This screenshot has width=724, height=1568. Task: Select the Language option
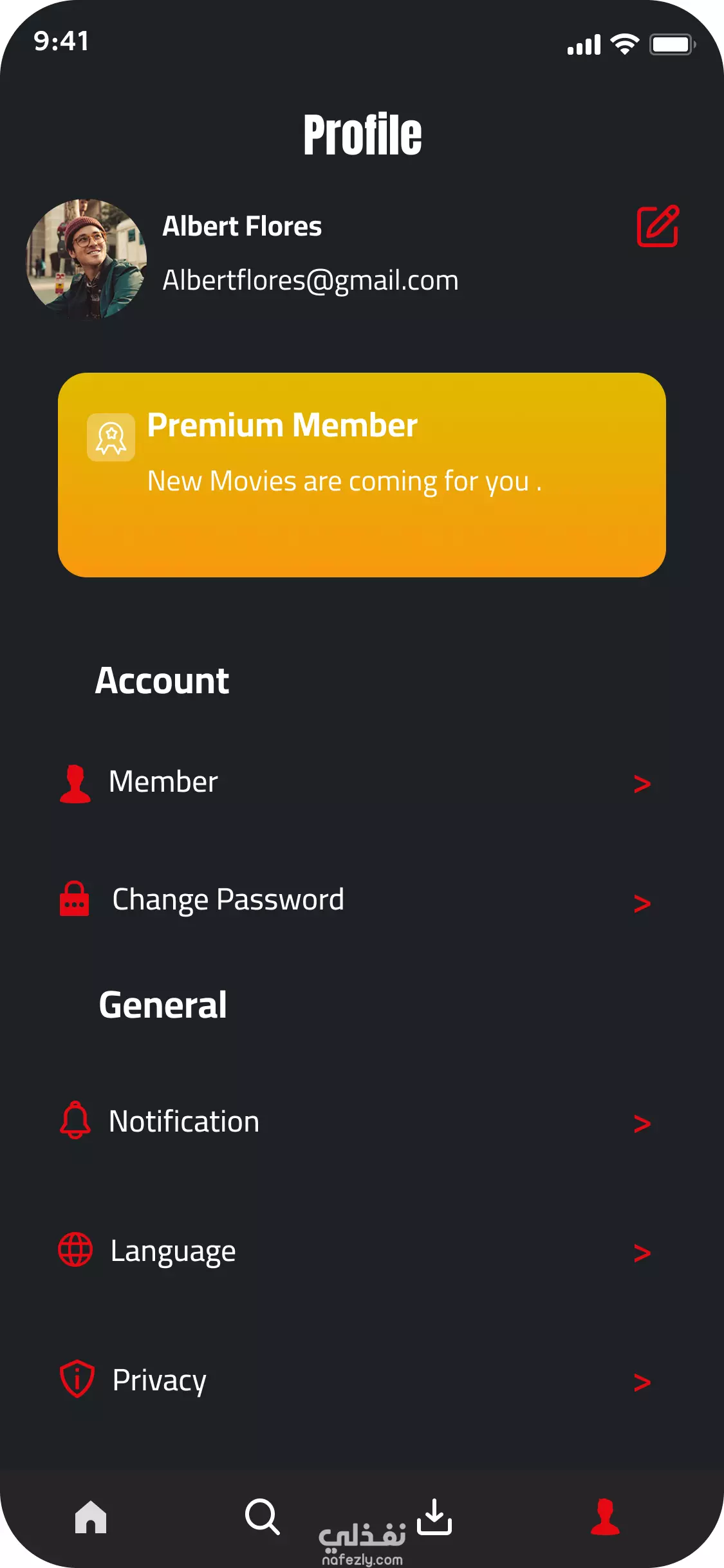(355, 1251)
